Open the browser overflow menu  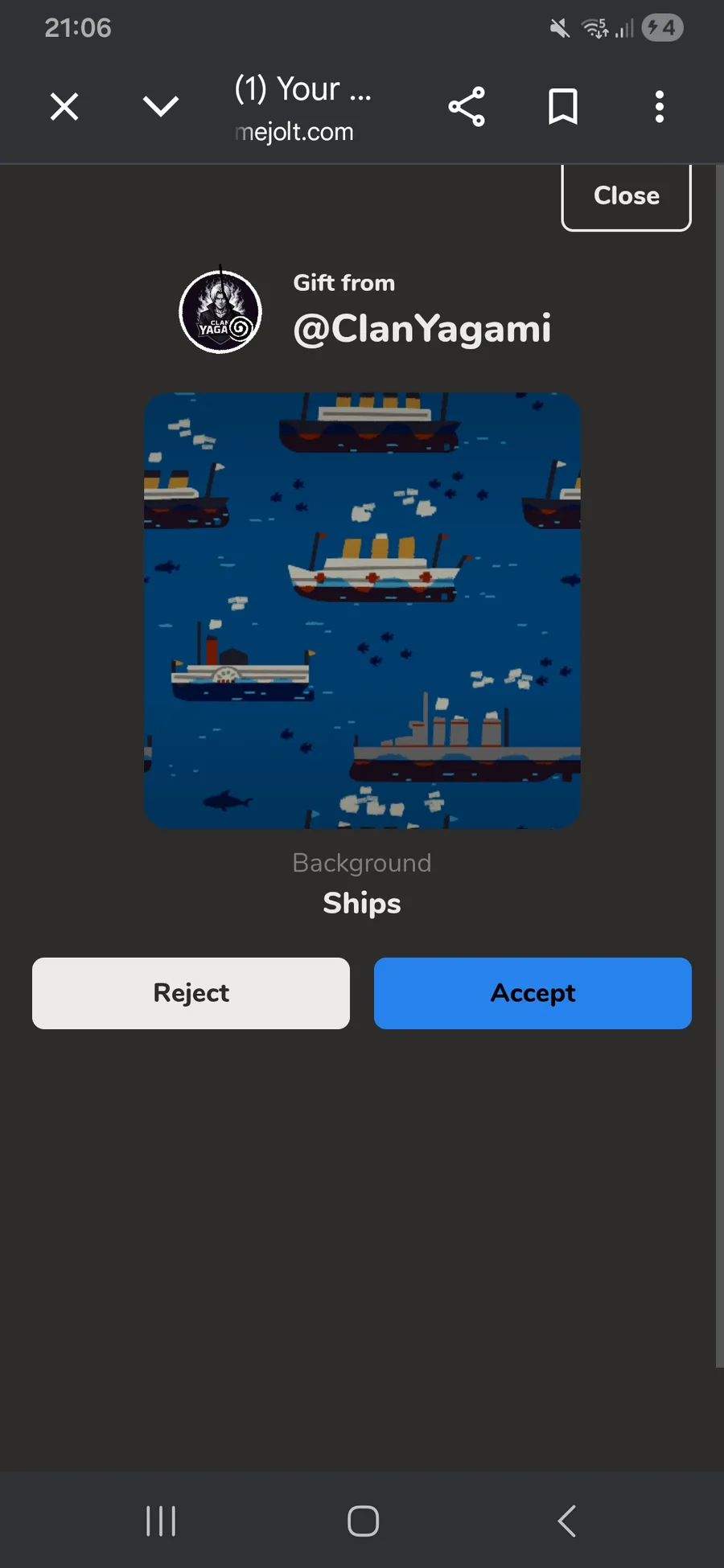(x=660, y=106)
